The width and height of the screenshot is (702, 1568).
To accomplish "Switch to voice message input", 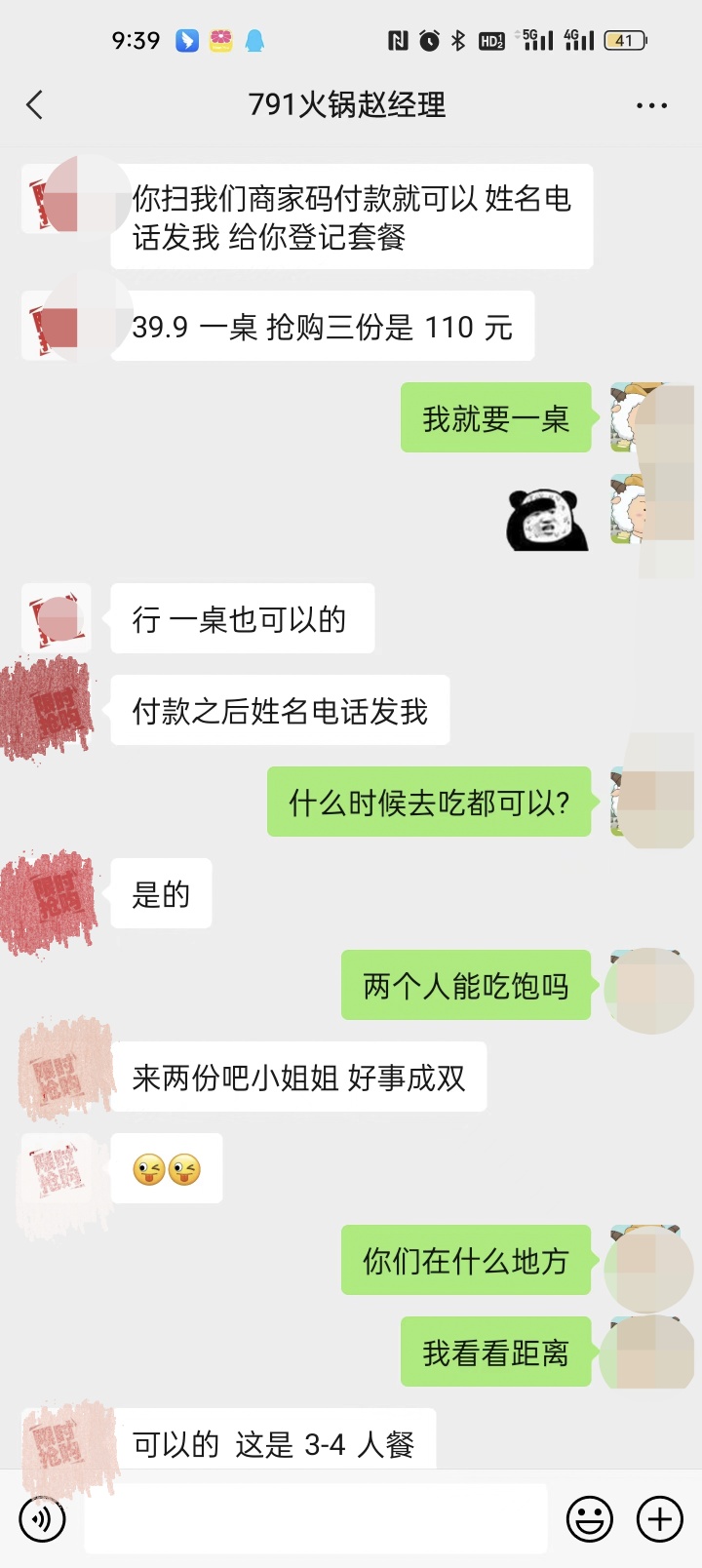I will coord(43,1518).
